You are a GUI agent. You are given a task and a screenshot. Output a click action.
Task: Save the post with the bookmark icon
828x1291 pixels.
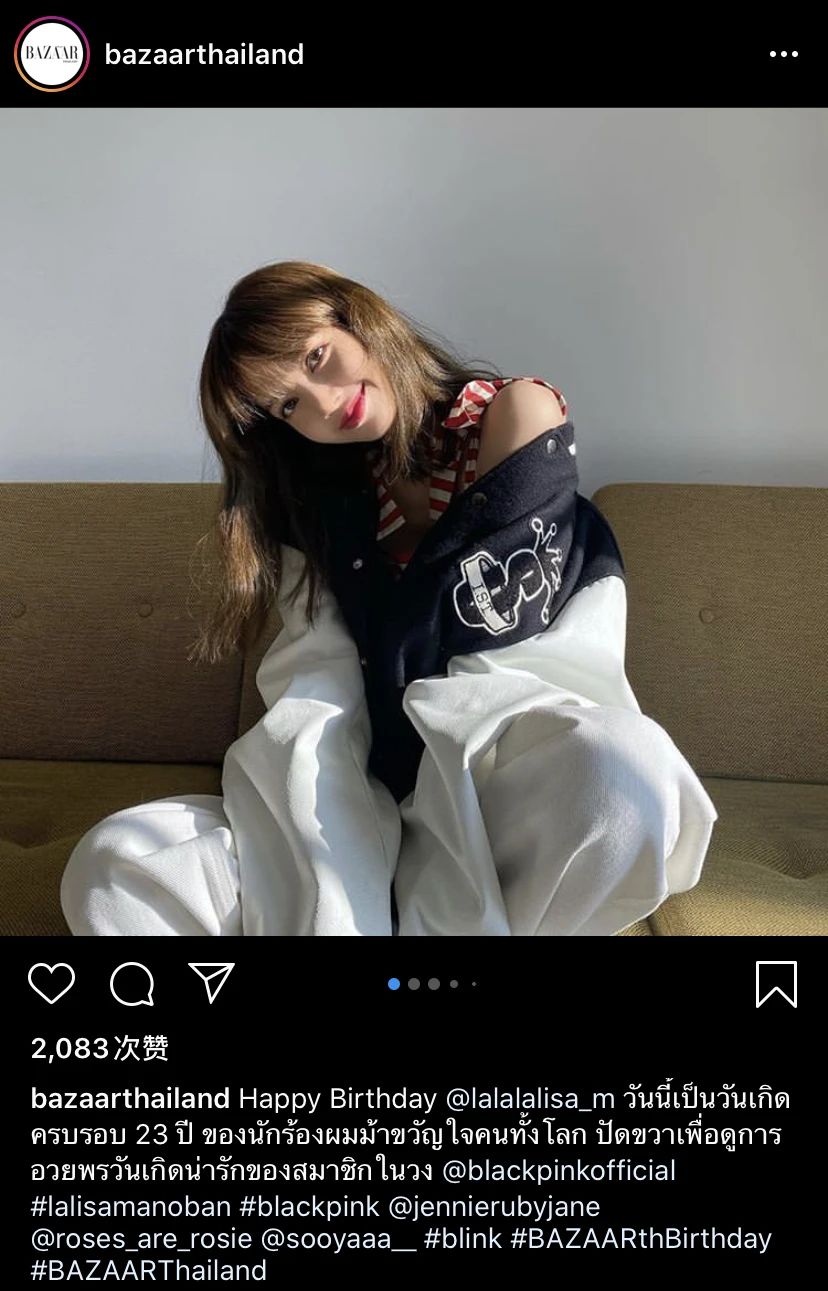[x=776, y=983]
